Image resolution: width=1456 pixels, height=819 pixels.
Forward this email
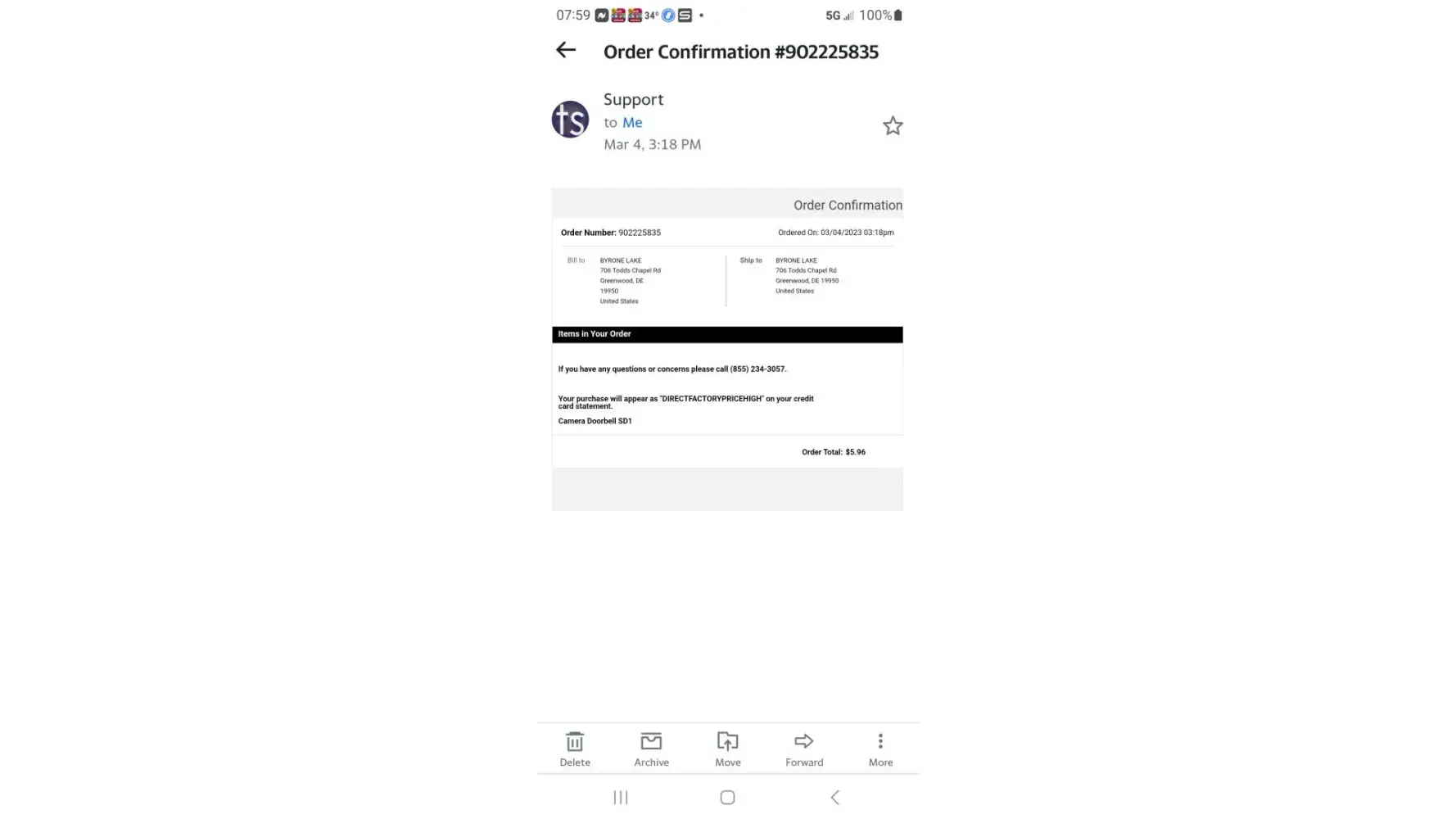(x=804, y=749)
